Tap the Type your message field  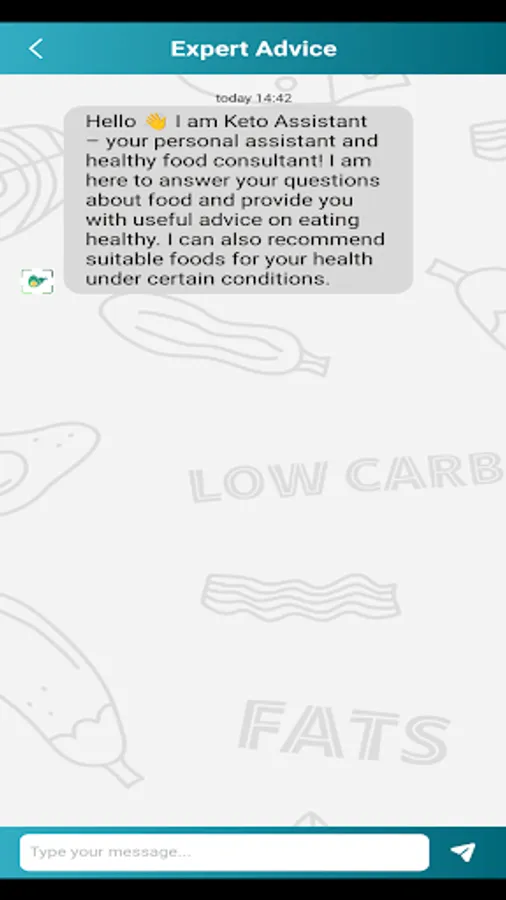[x=224, y=852]
